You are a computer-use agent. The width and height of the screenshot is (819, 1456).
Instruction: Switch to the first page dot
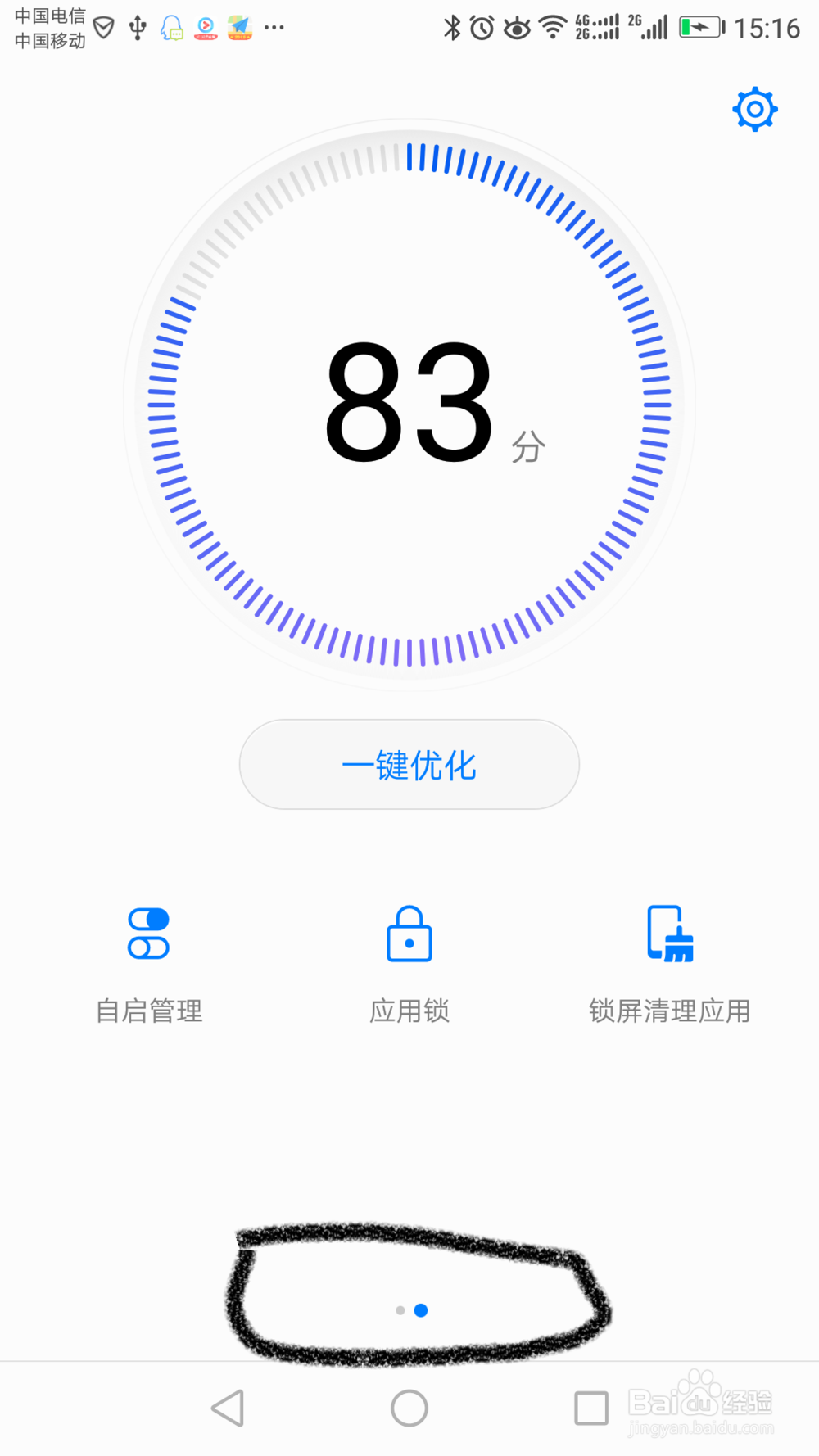[x=399, y=1309]
